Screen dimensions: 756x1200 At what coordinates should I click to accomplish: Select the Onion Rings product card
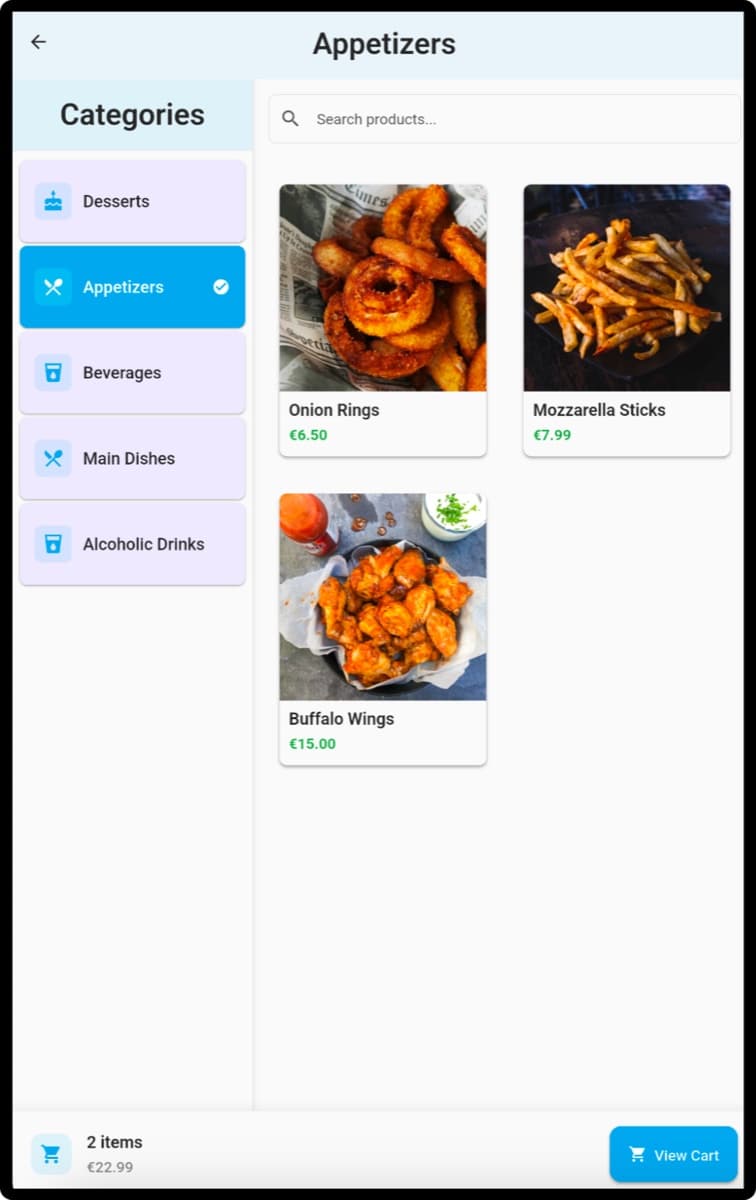383,320
